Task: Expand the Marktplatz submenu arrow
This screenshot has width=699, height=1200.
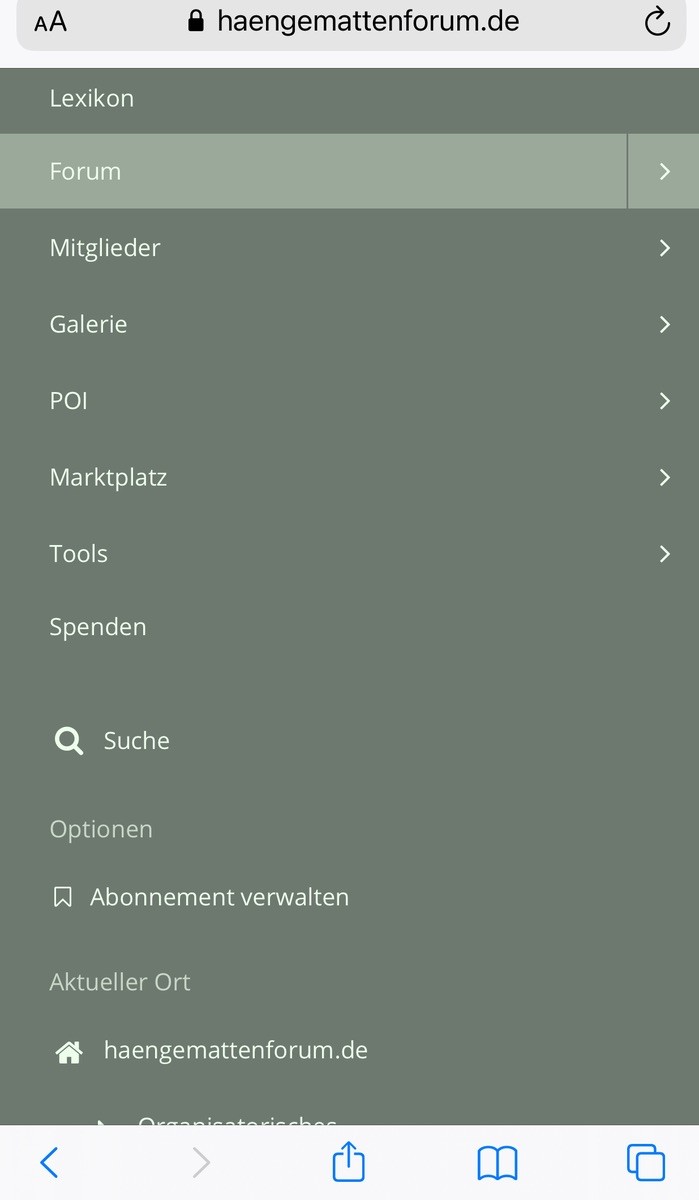Action: [x=664, y=478]
